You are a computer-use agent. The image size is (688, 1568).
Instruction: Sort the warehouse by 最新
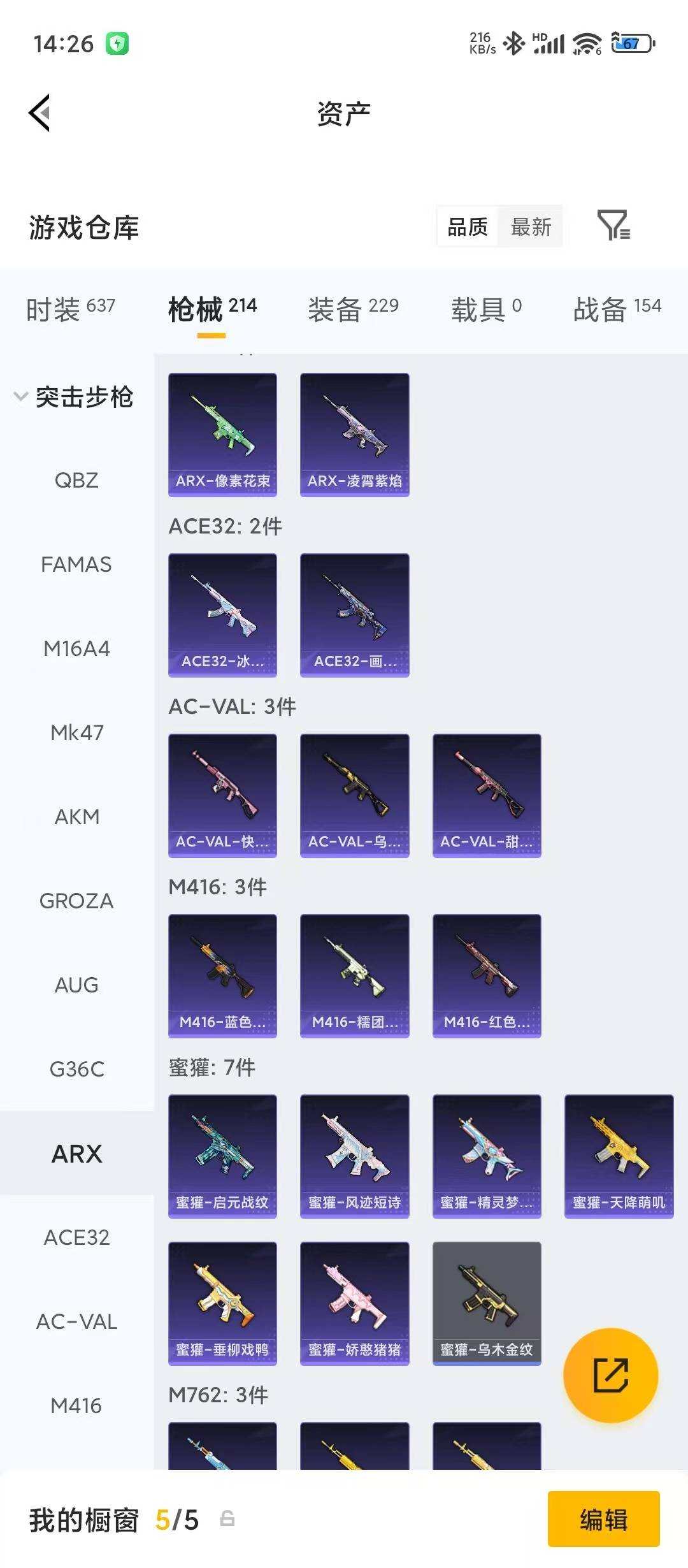pos(531,227)
